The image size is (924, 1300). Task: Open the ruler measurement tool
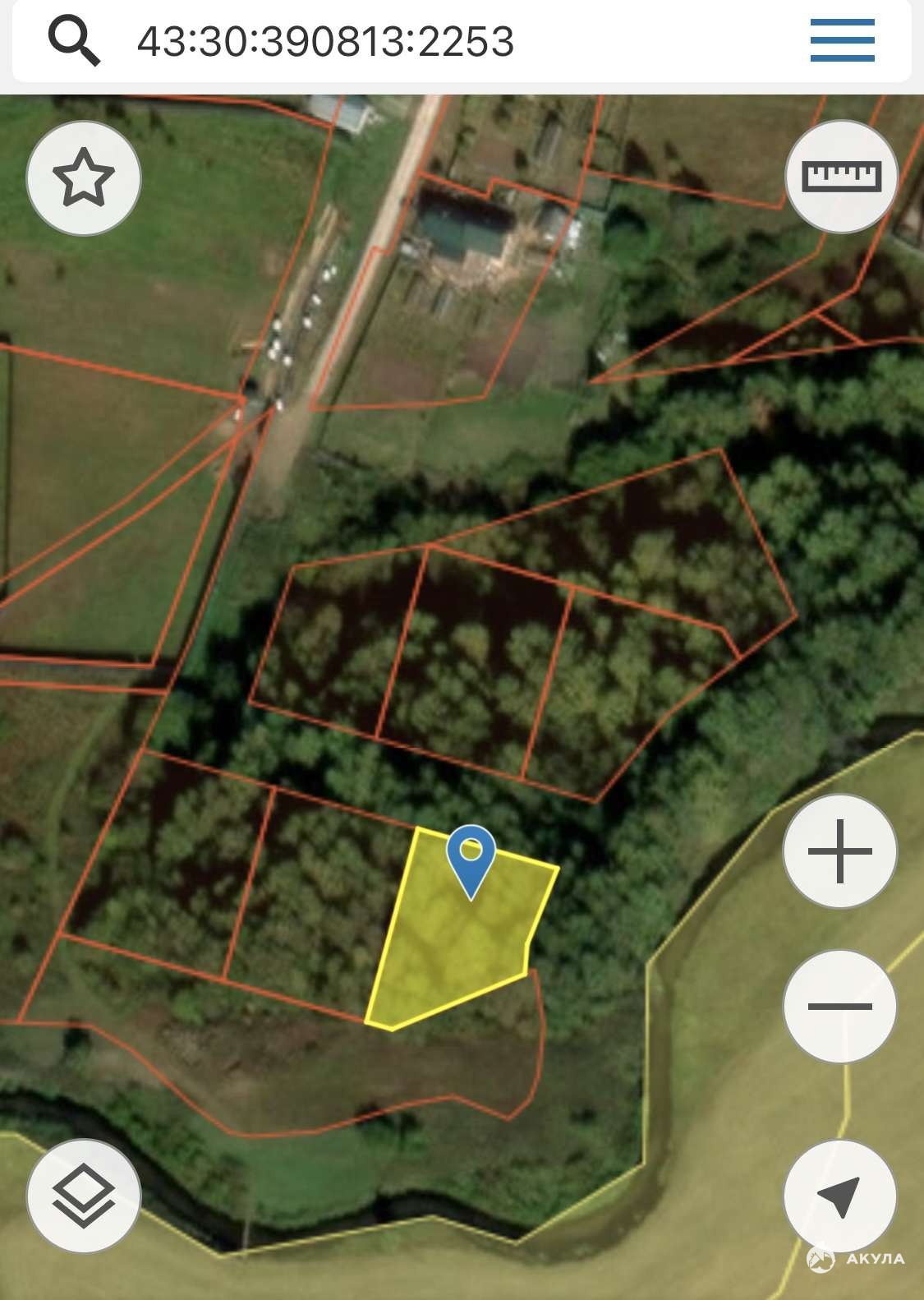842,176
